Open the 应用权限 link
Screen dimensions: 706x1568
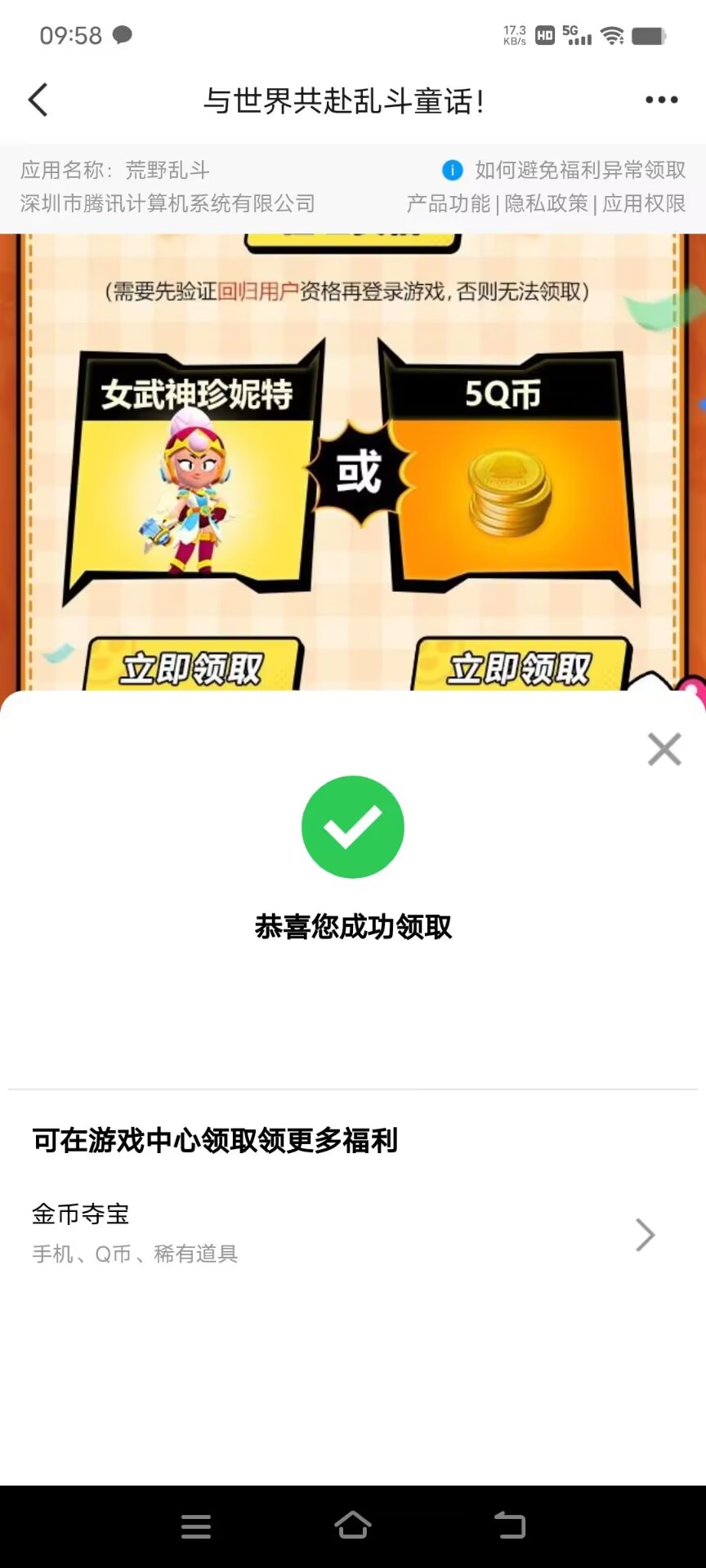(644, 203)
